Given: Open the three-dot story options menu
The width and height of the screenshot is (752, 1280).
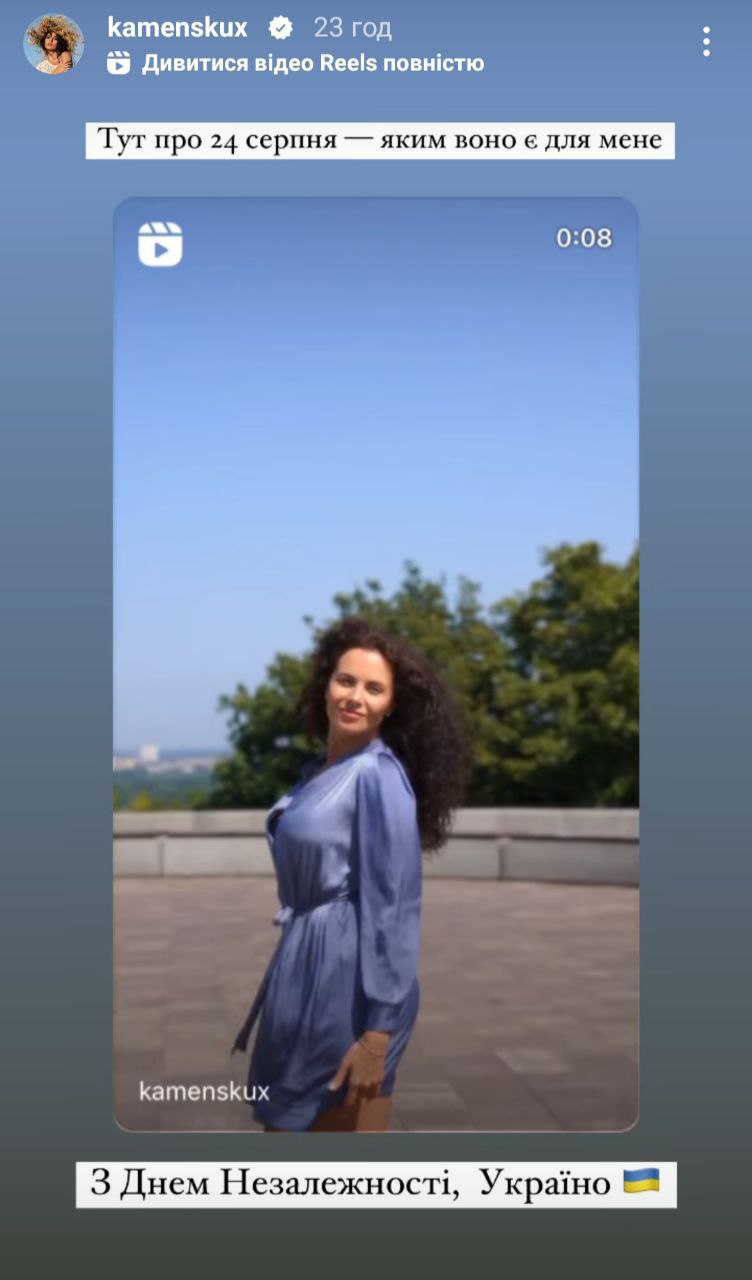Looking at the screenshot, I should tap(706, 41).
